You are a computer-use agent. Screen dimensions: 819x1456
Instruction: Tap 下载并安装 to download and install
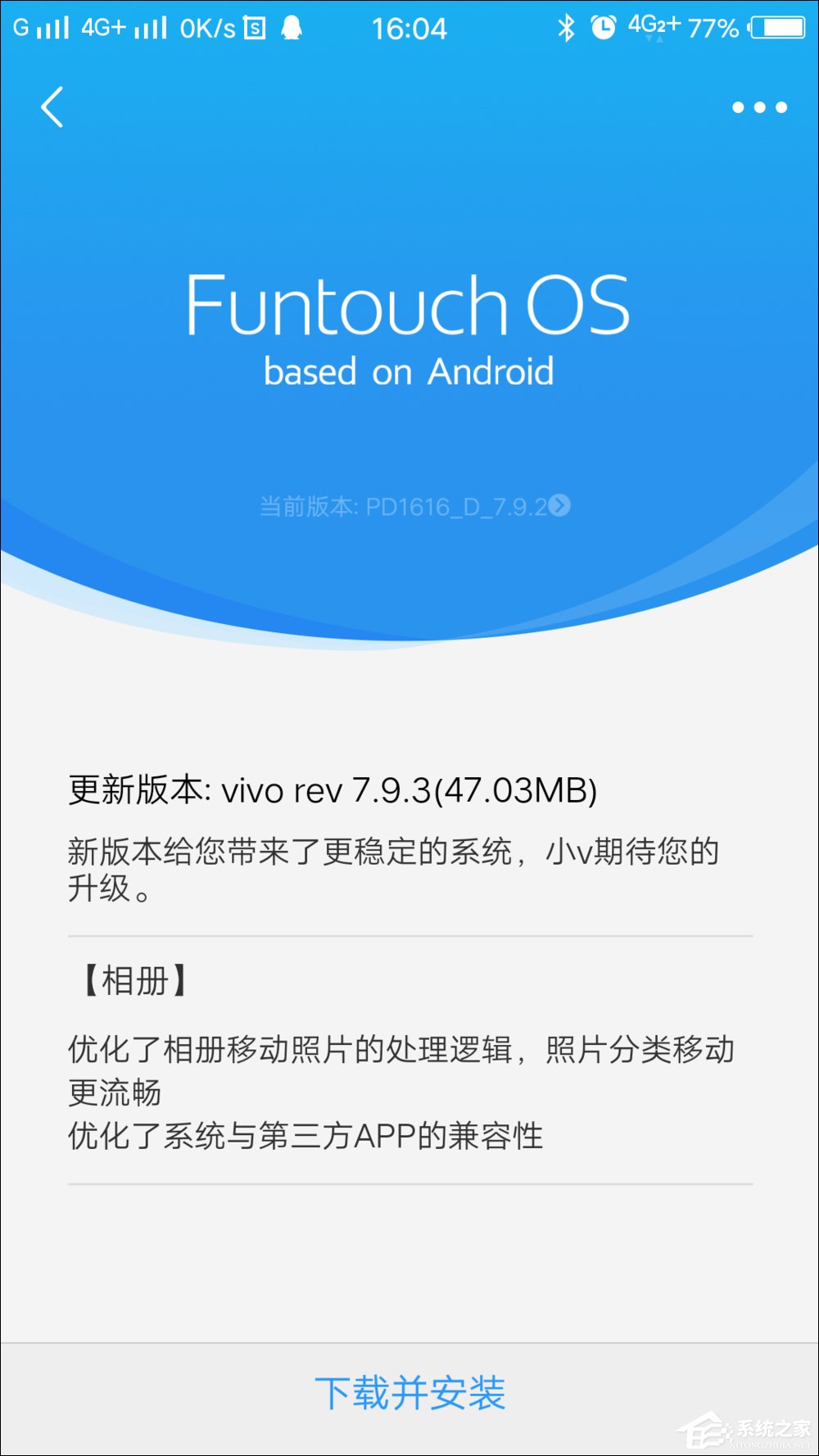tap(409, 1393)
